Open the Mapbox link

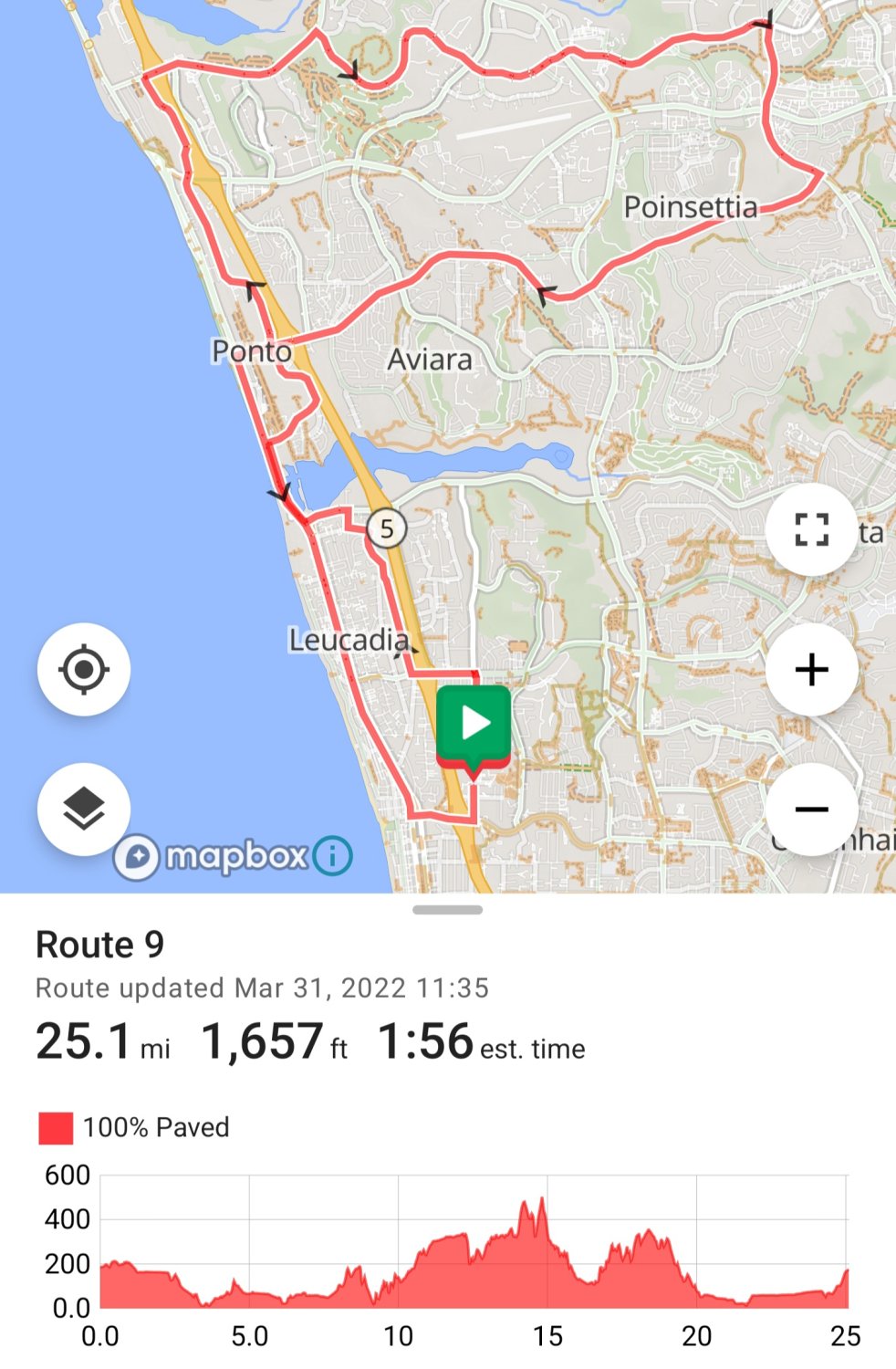pos(237,856)
